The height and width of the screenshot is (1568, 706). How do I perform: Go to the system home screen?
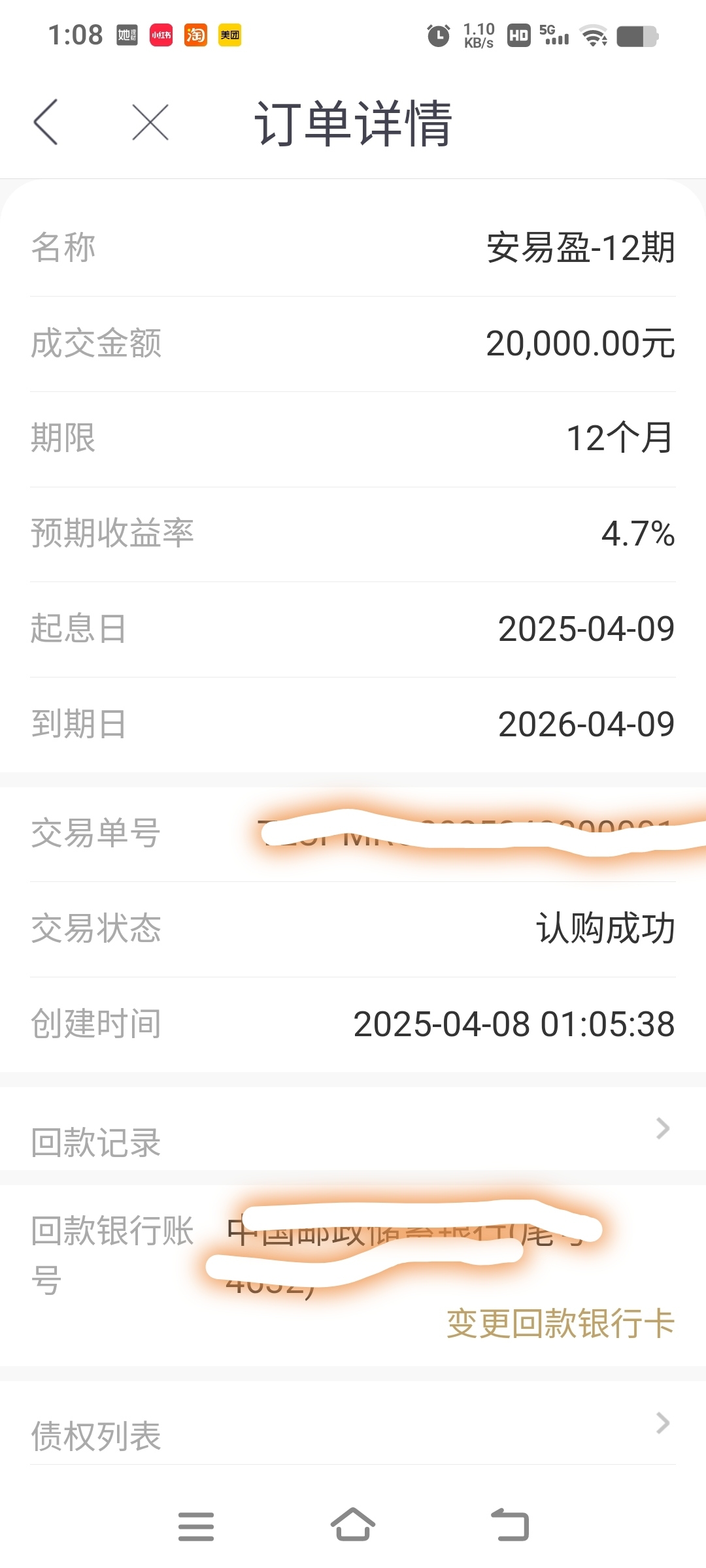click(353, 1525)
